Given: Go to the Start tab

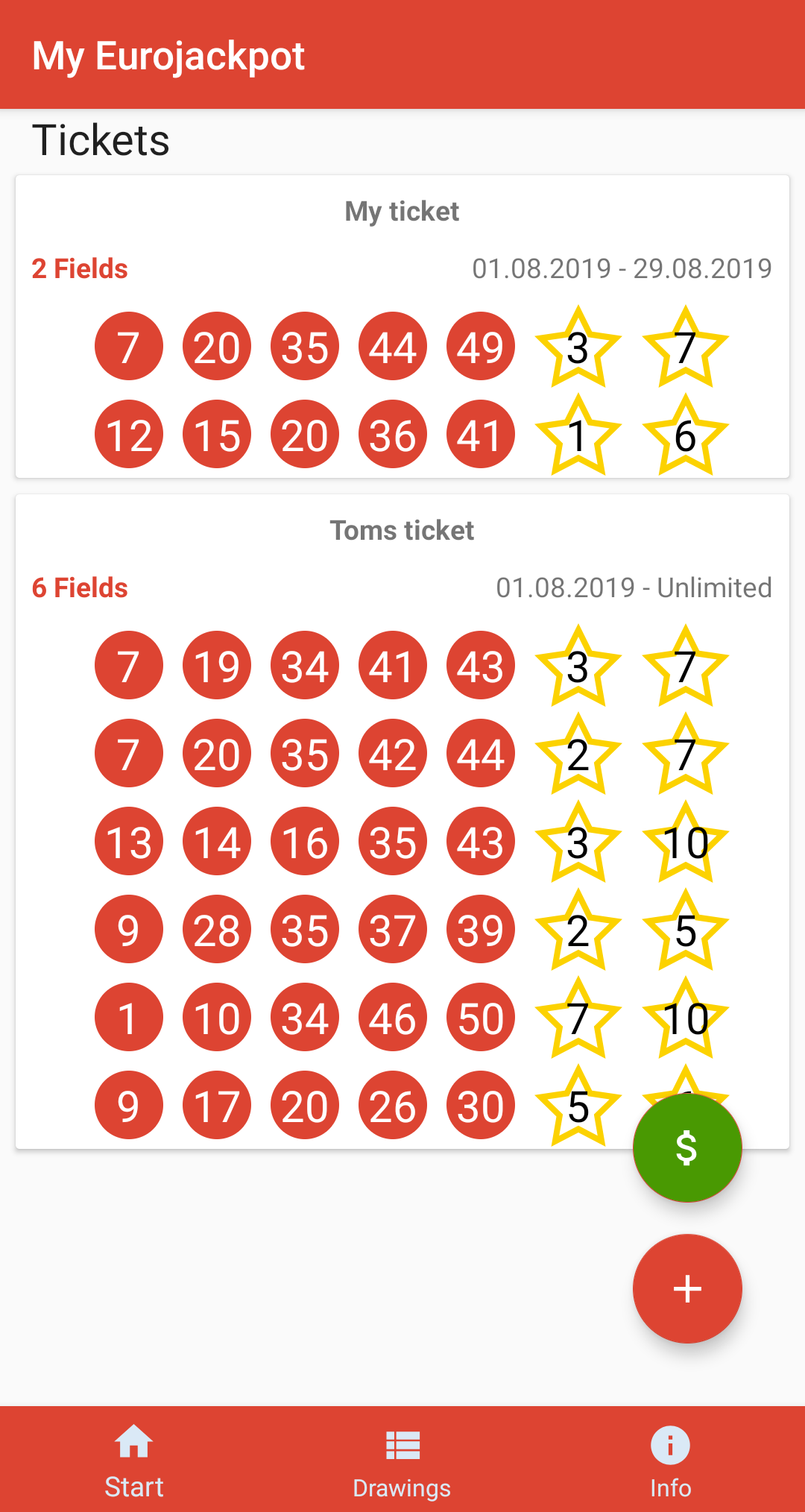Looking at the screenshot, I should tap(134, 1460).
